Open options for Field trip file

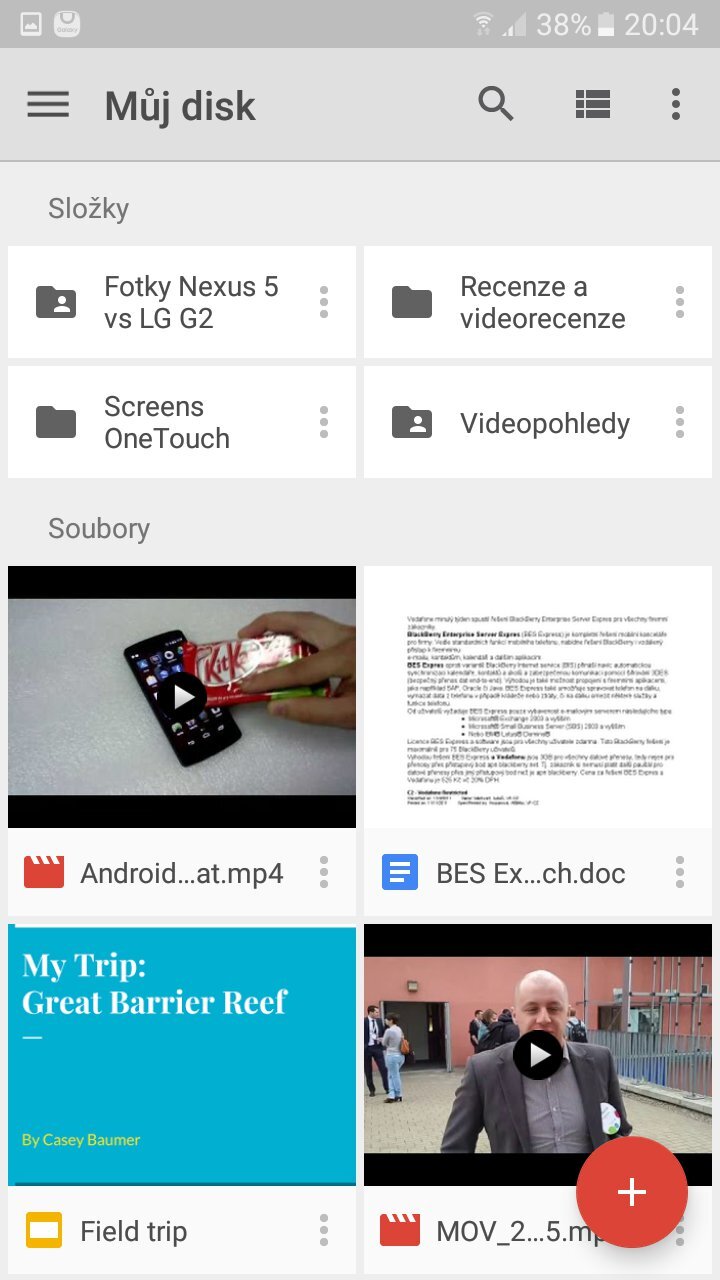point(323,1230)
